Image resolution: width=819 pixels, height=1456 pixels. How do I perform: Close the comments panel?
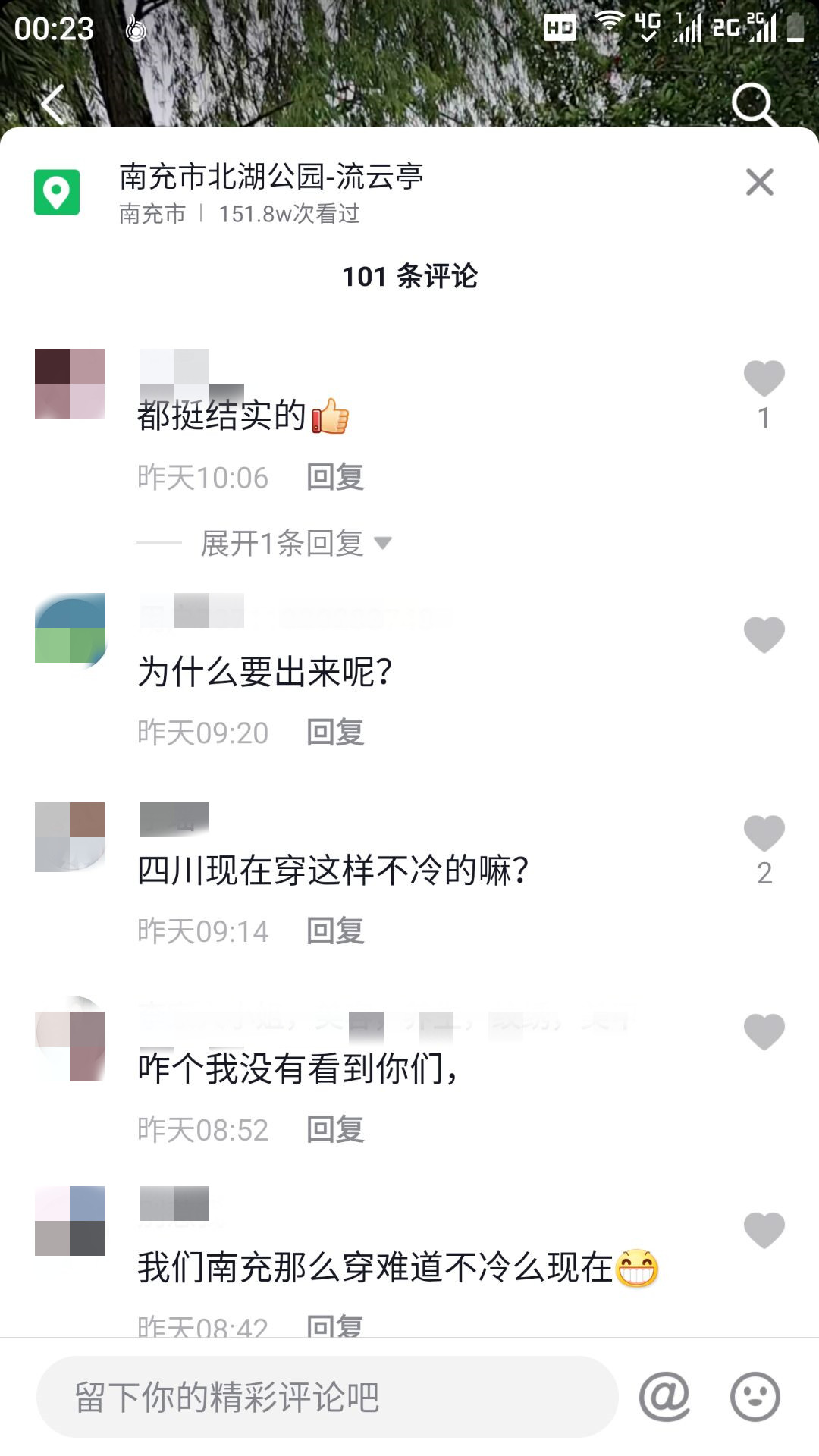coord(759,183)
